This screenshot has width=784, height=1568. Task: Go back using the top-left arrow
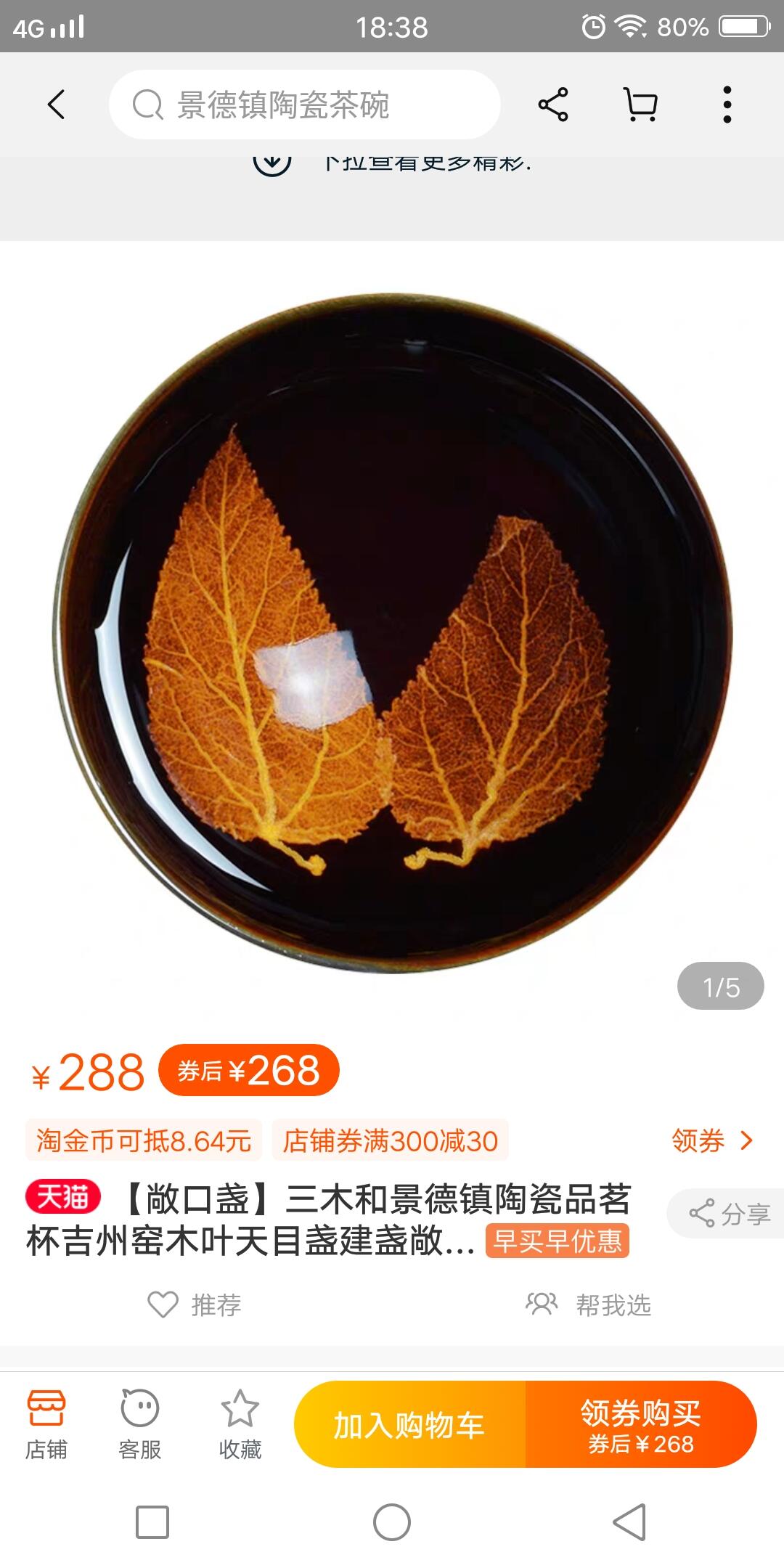[x=57, y=105]
